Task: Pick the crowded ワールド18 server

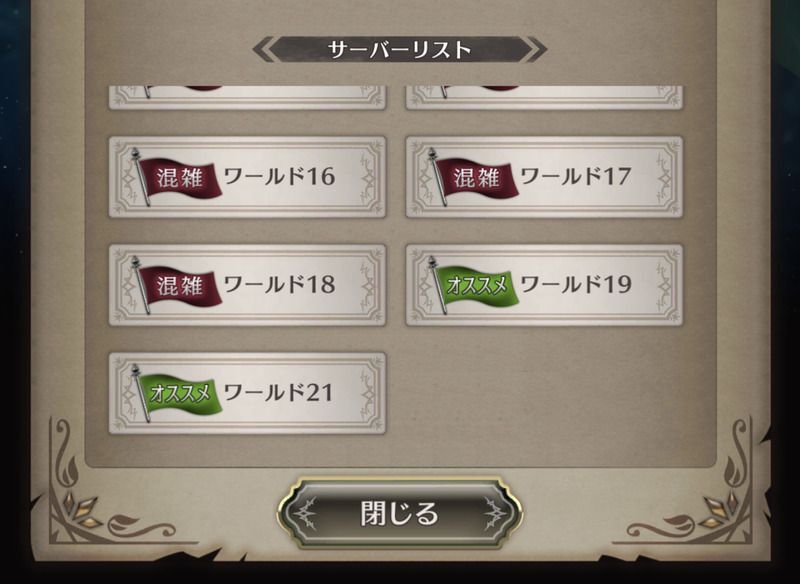Action: [x=247, y=285]
